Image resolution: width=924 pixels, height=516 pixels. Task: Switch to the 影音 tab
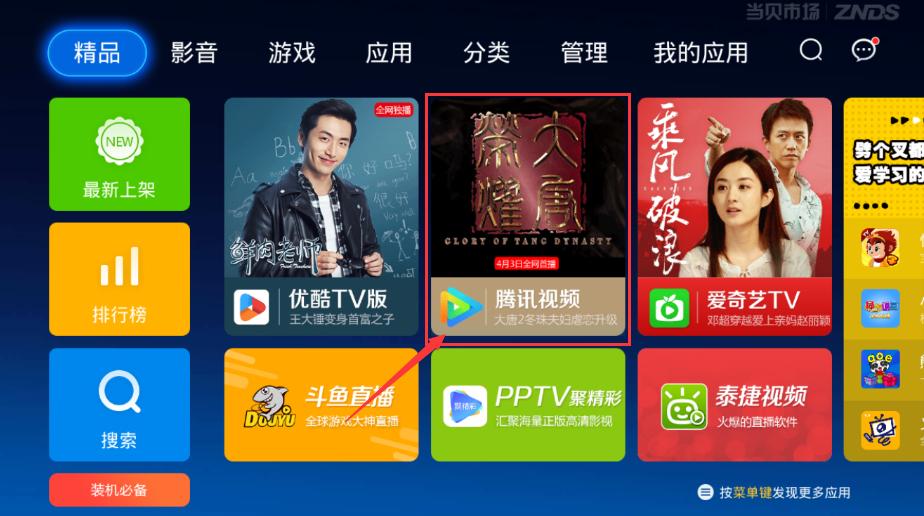194,53
